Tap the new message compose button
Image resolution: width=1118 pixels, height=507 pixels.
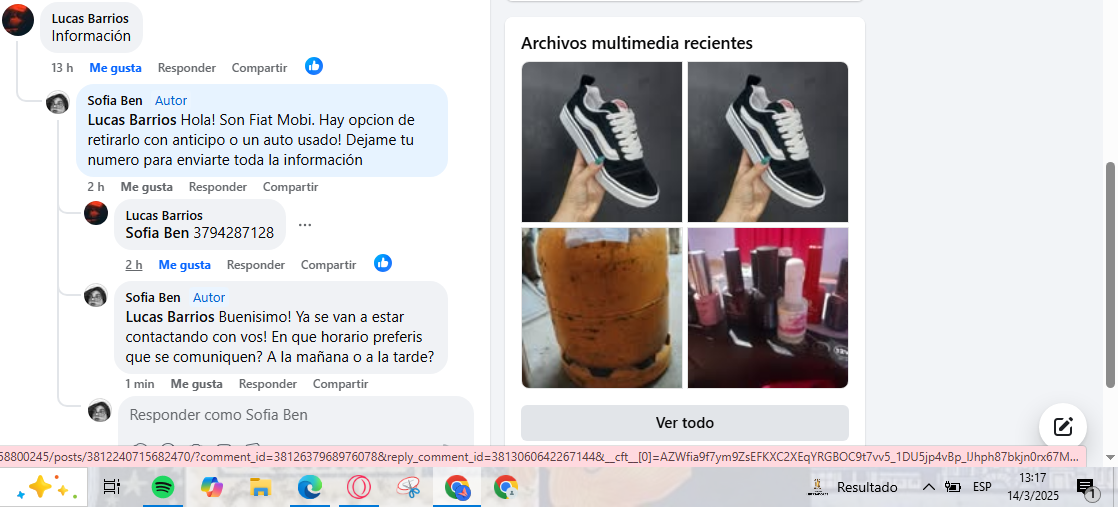coord(1063,427)
